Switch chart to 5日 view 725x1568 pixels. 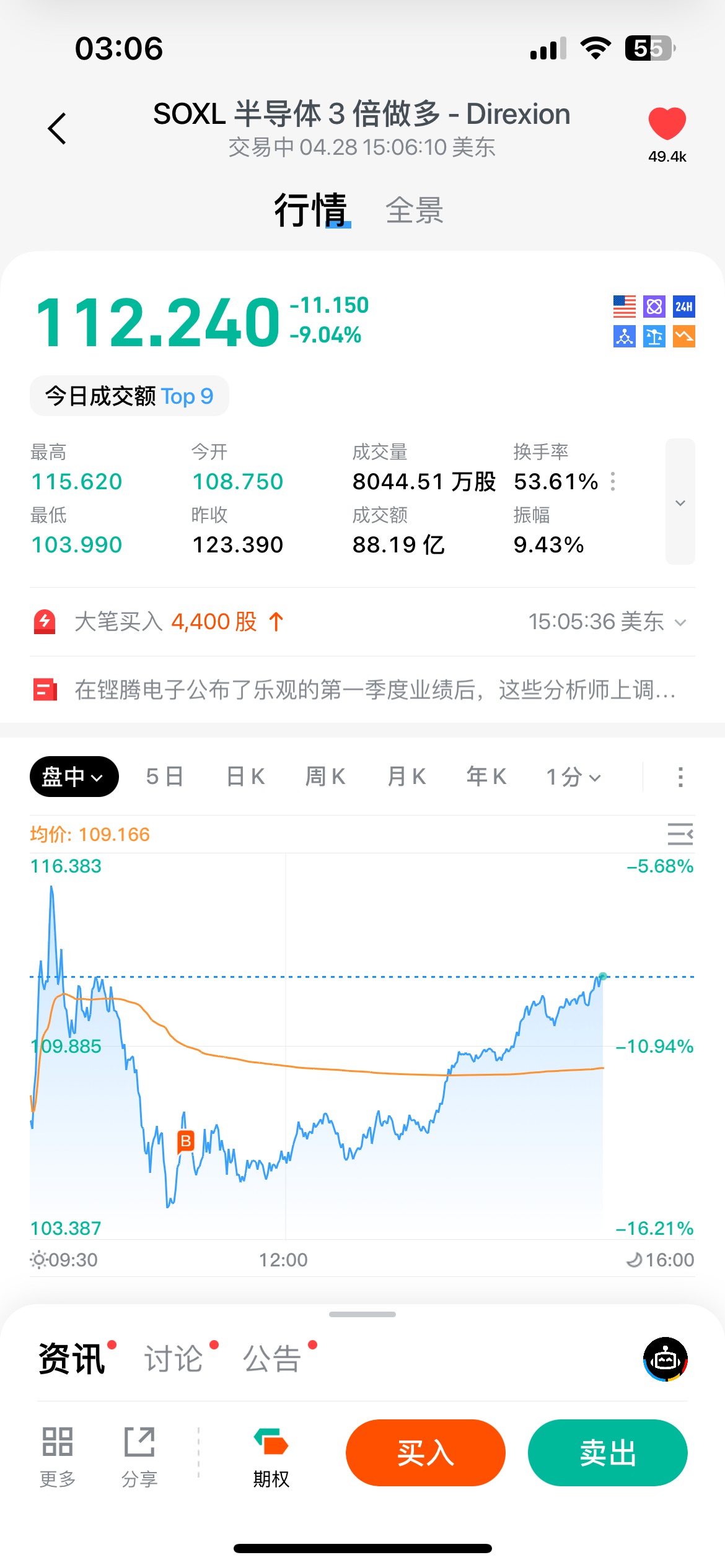164,777
